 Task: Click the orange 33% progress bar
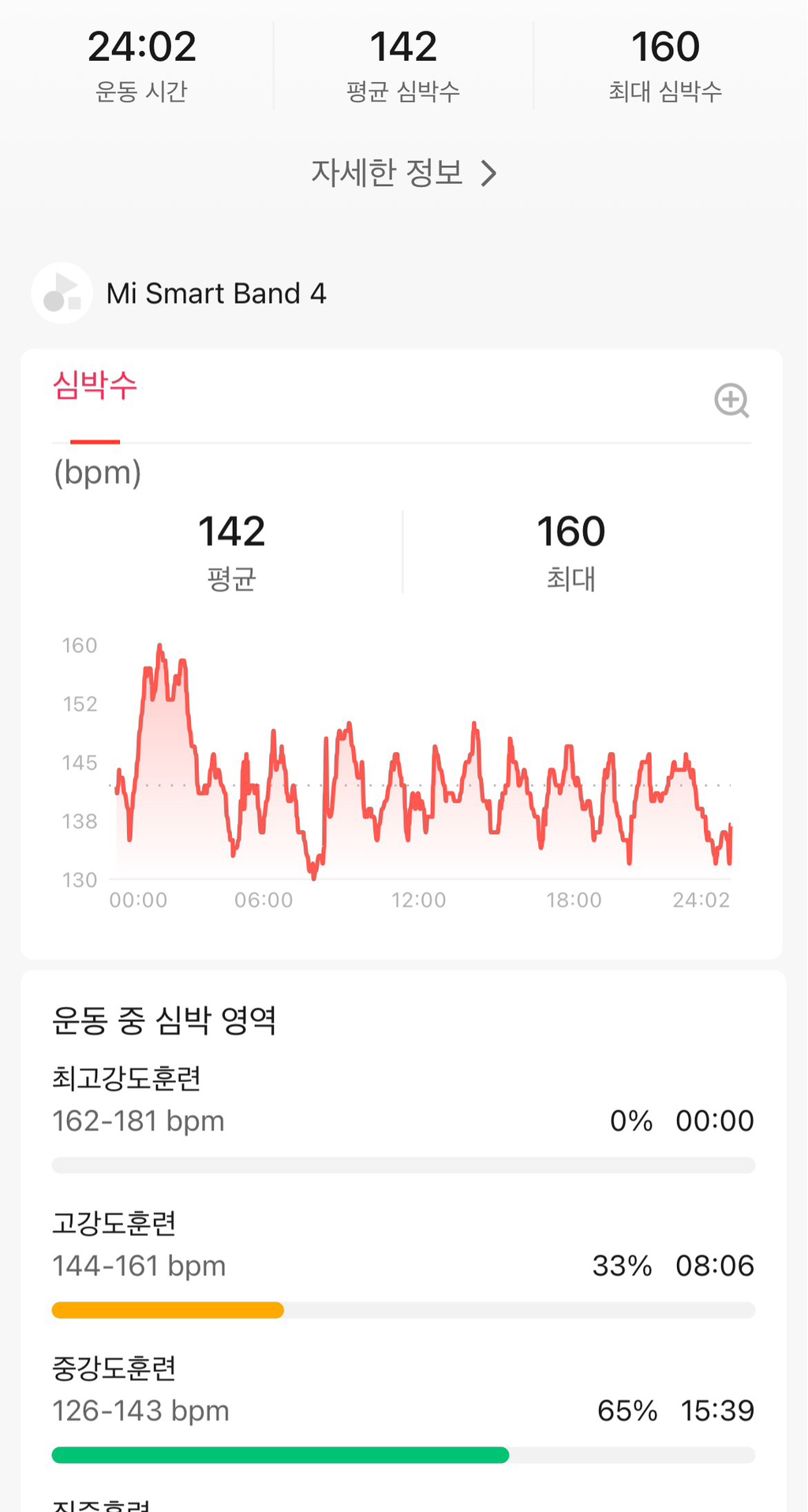(x=166, y=1309)
